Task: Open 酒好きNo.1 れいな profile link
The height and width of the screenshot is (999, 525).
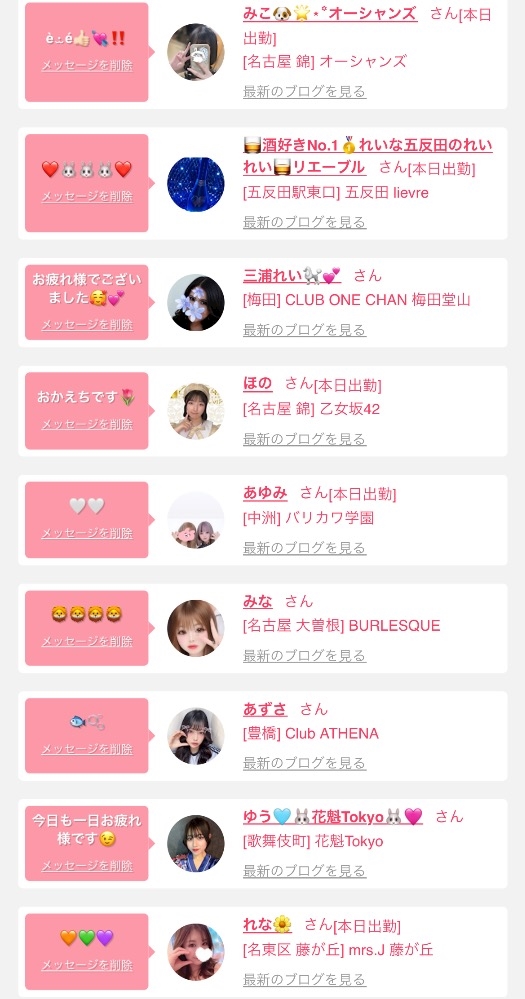Action: (368, 157)
